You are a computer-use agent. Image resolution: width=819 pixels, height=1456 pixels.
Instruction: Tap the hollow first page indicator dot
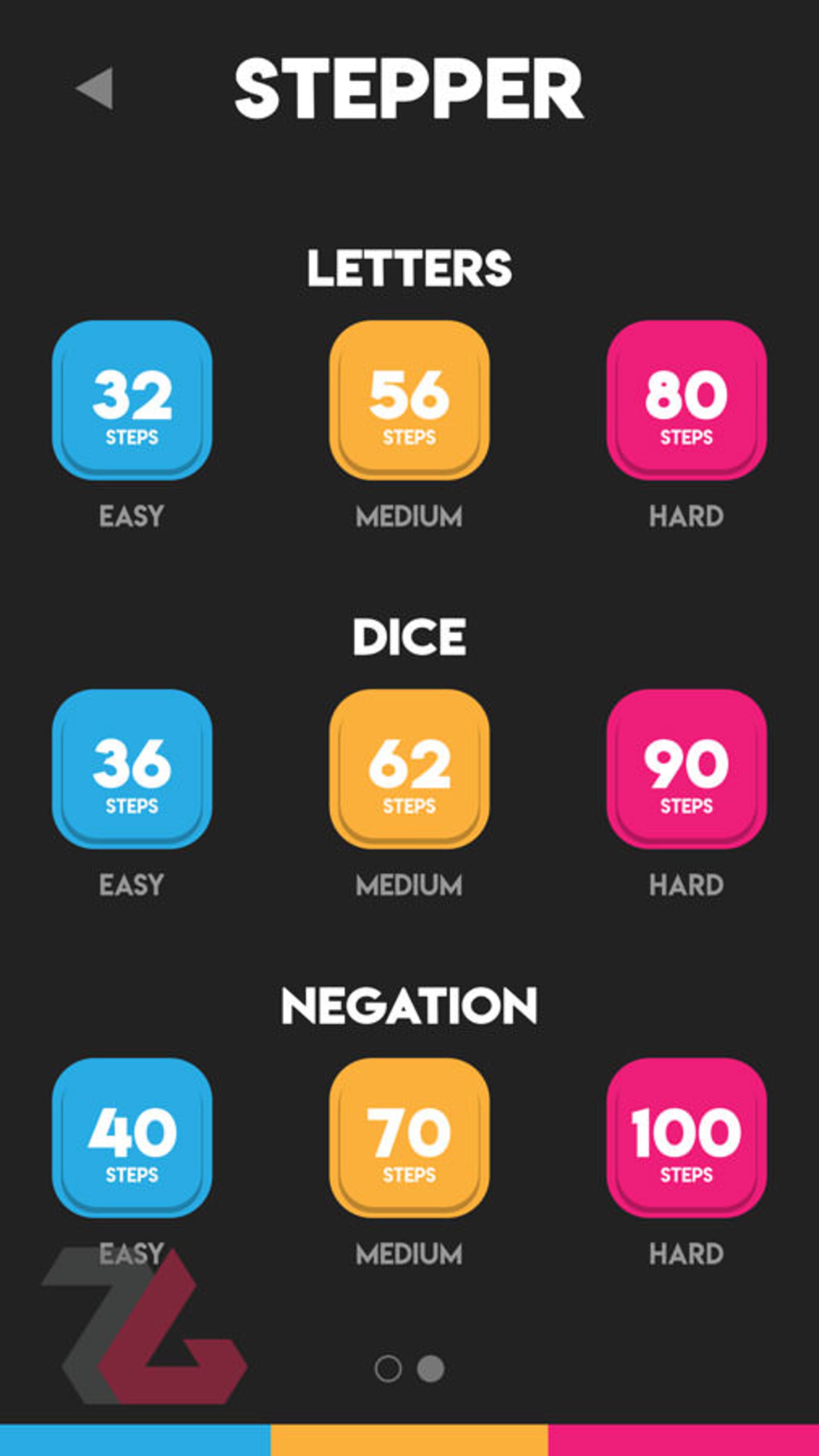tap(388, 1369)
